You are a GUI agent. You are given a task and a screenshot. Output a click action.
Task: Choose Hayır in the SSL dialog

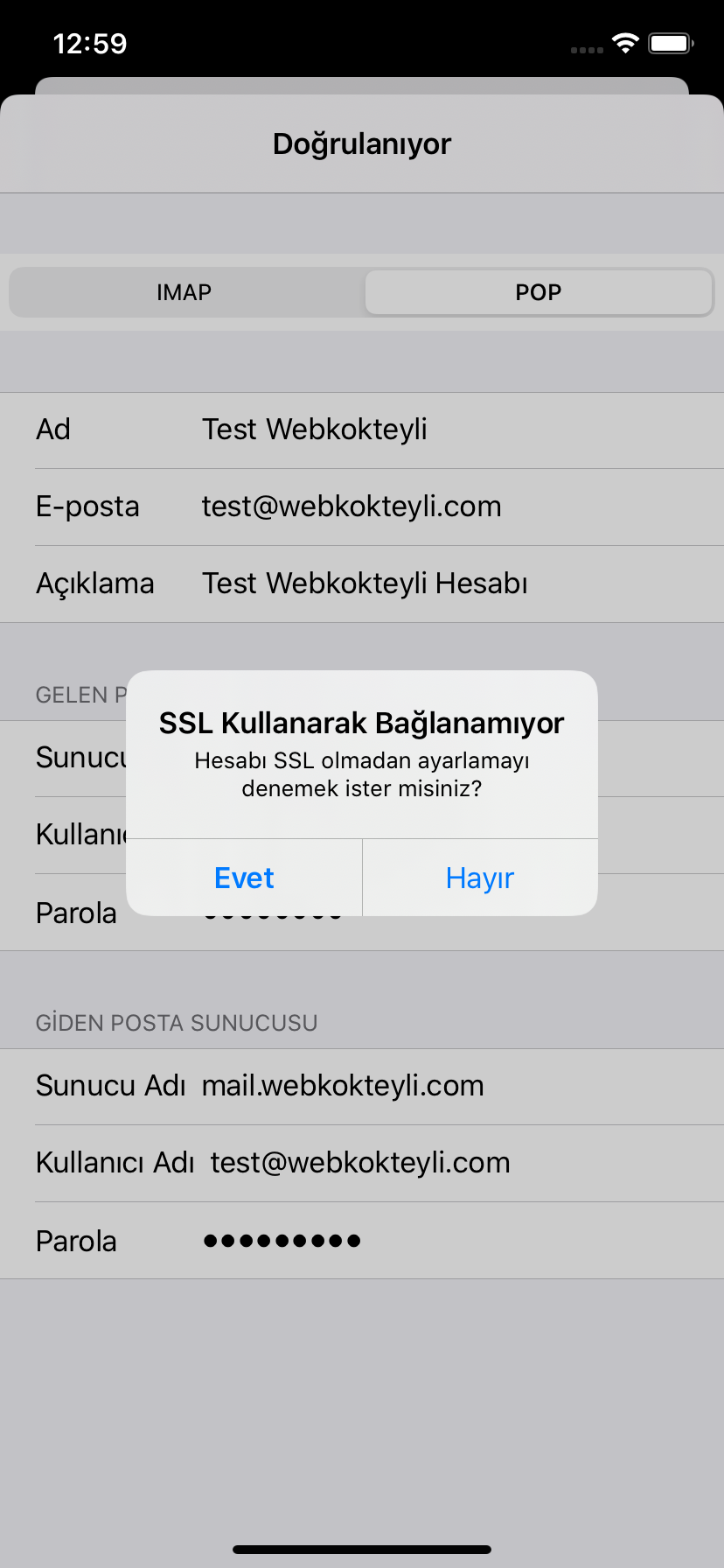(x=480, y=878)
